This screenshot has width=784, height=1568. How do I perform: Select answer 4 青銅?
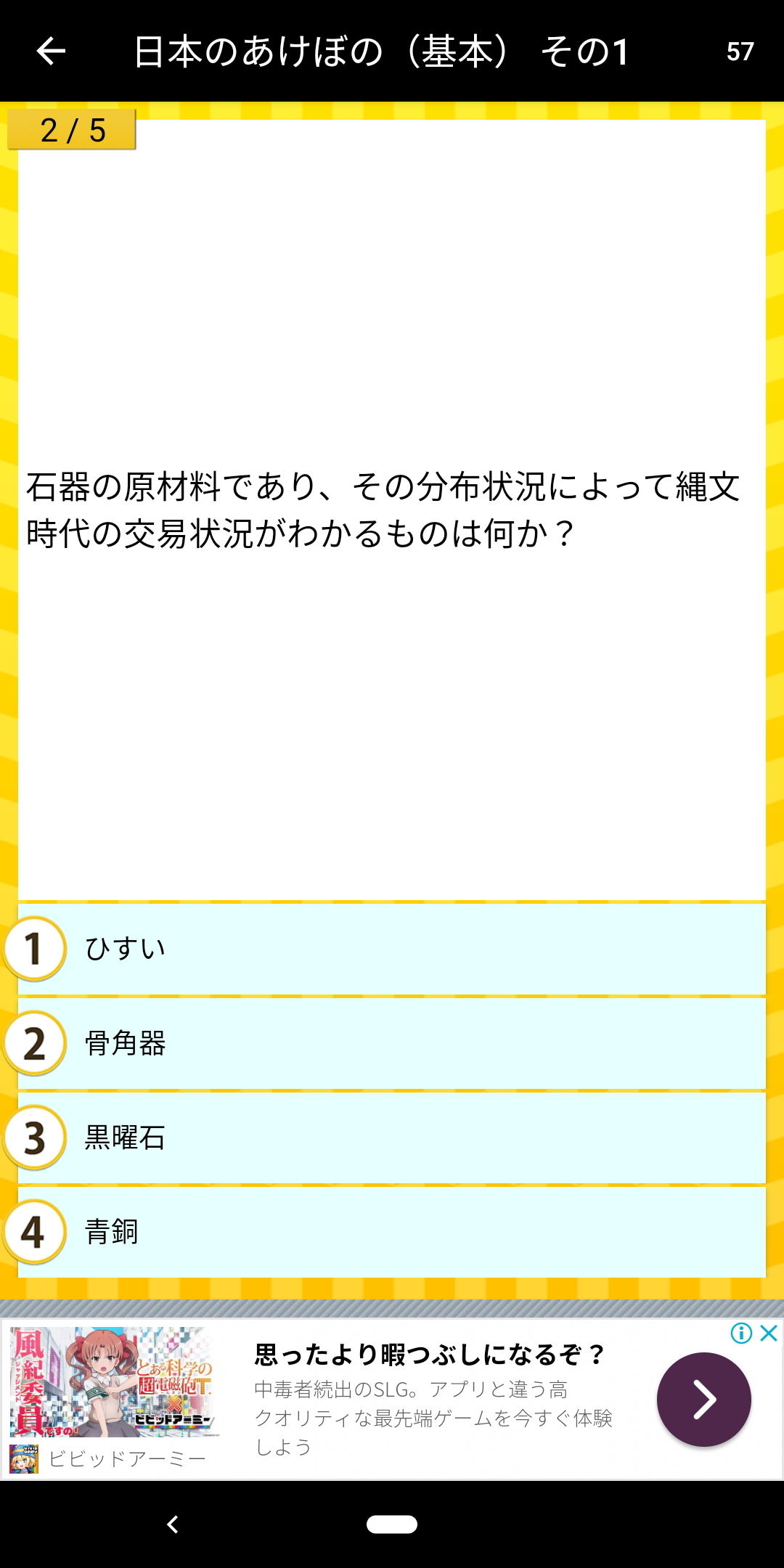tap(392, 1232)
